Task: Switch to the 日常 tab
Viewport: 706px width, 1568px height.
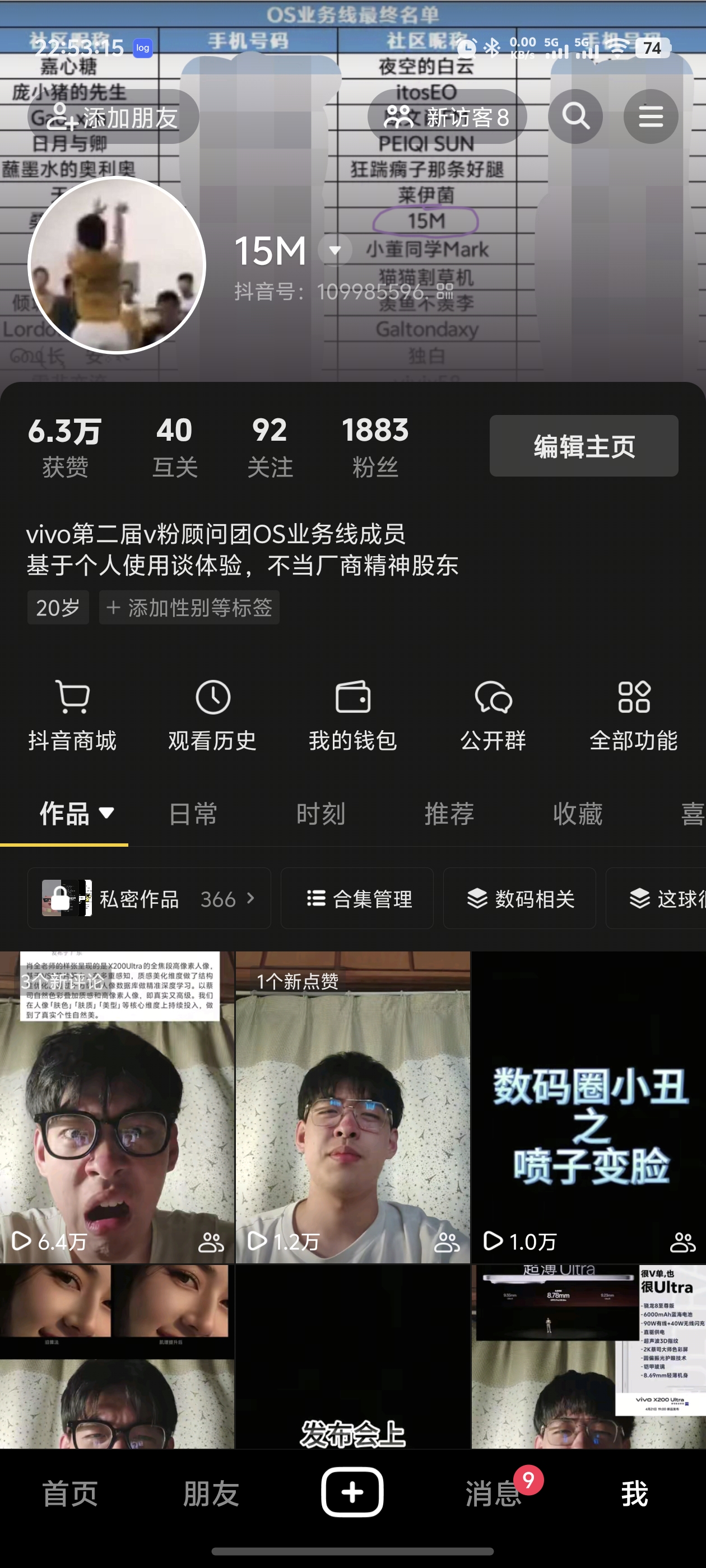Action: tap(193, 814)
